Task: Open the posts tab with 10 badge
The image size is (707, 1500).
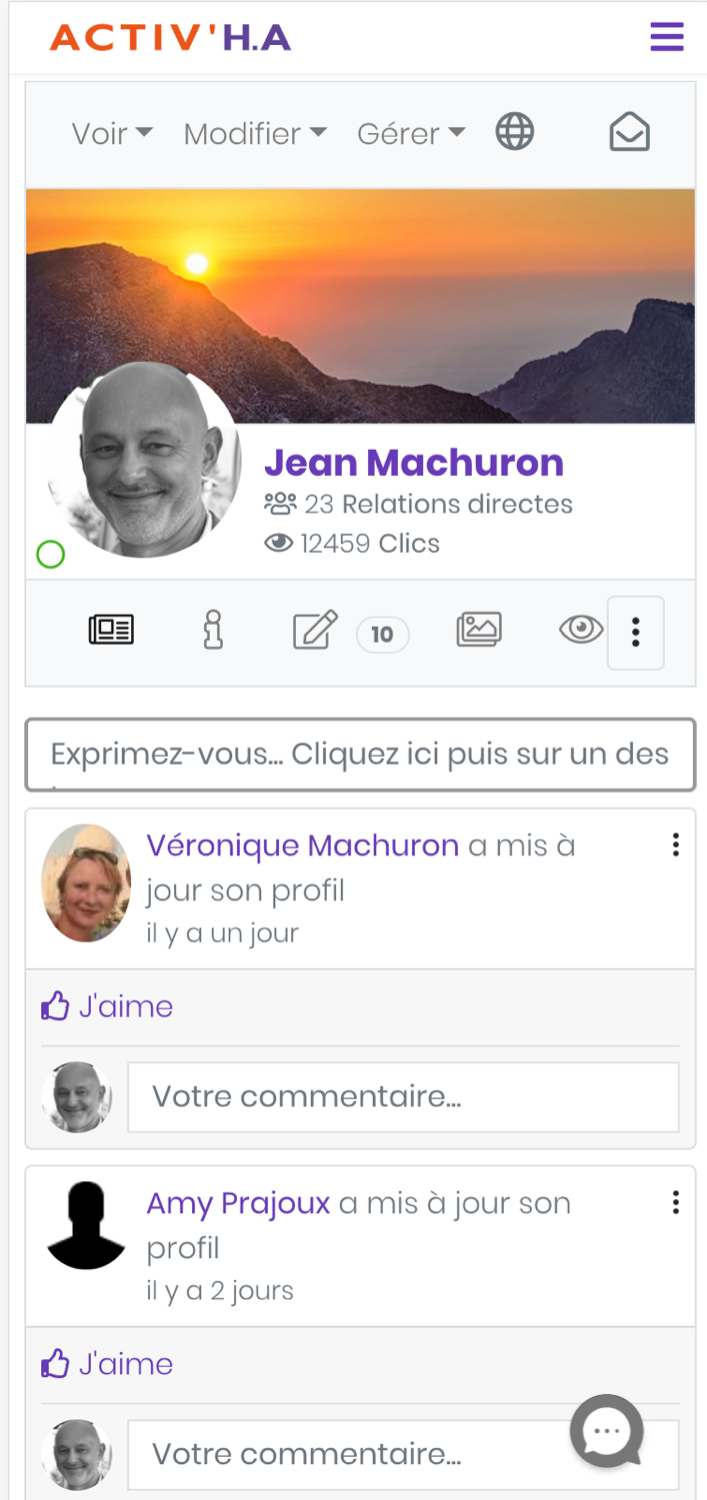Action: point(350,632)
